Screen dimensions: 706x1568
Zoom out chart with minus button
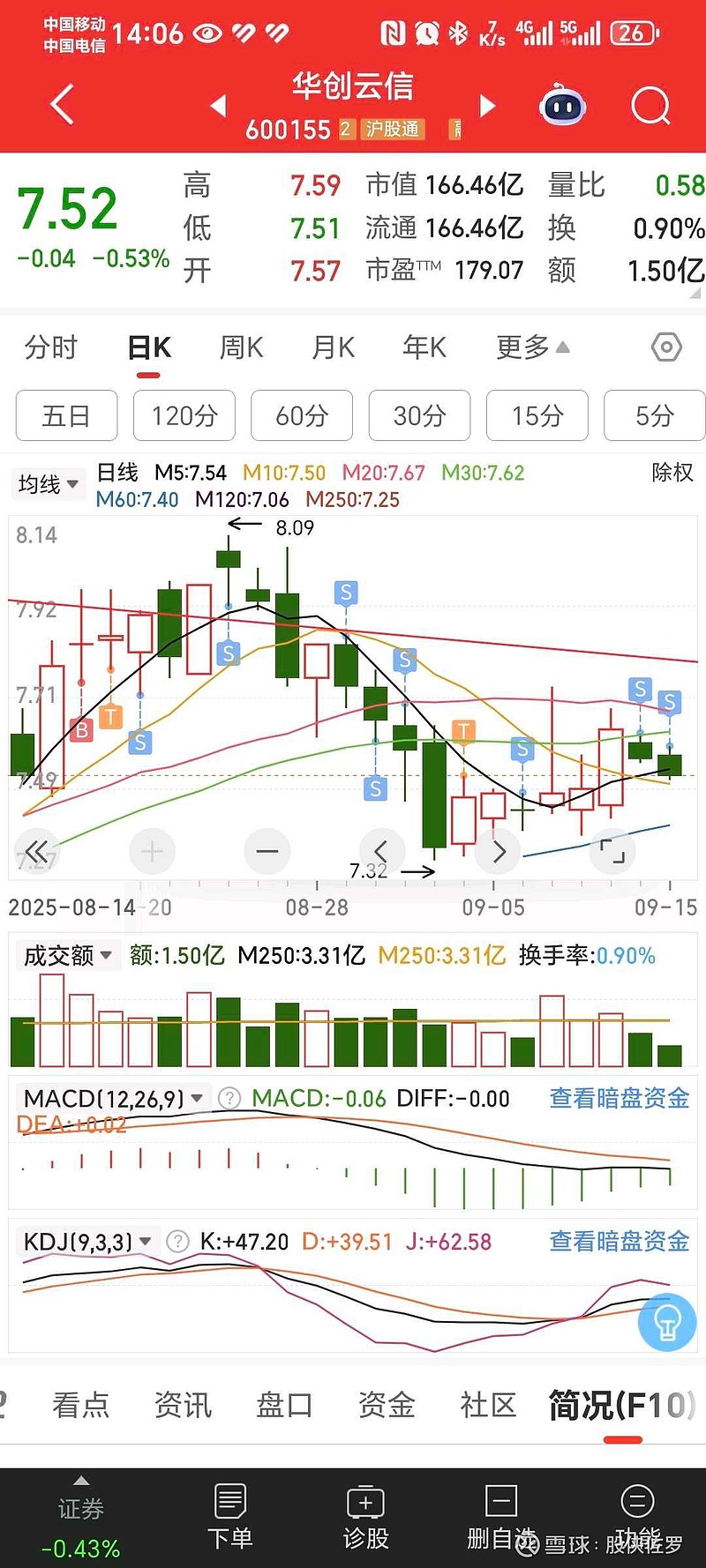pyautogui.click(x=267, y=852)
